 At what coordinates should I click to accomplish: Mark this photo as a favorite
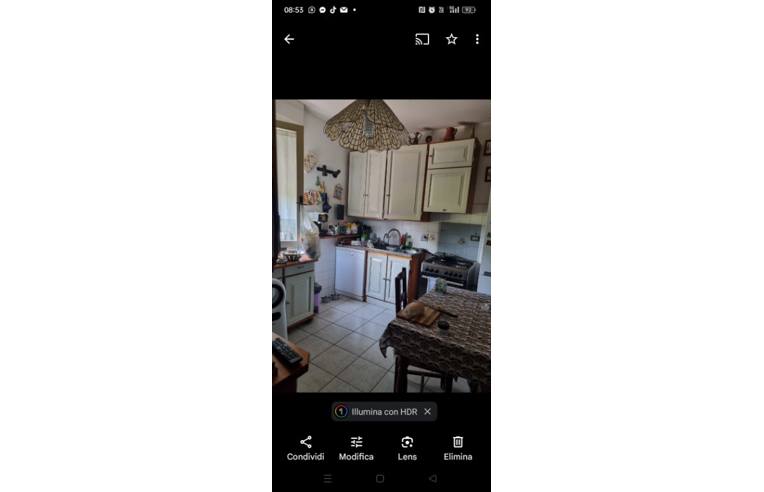[x=451, y=39]
